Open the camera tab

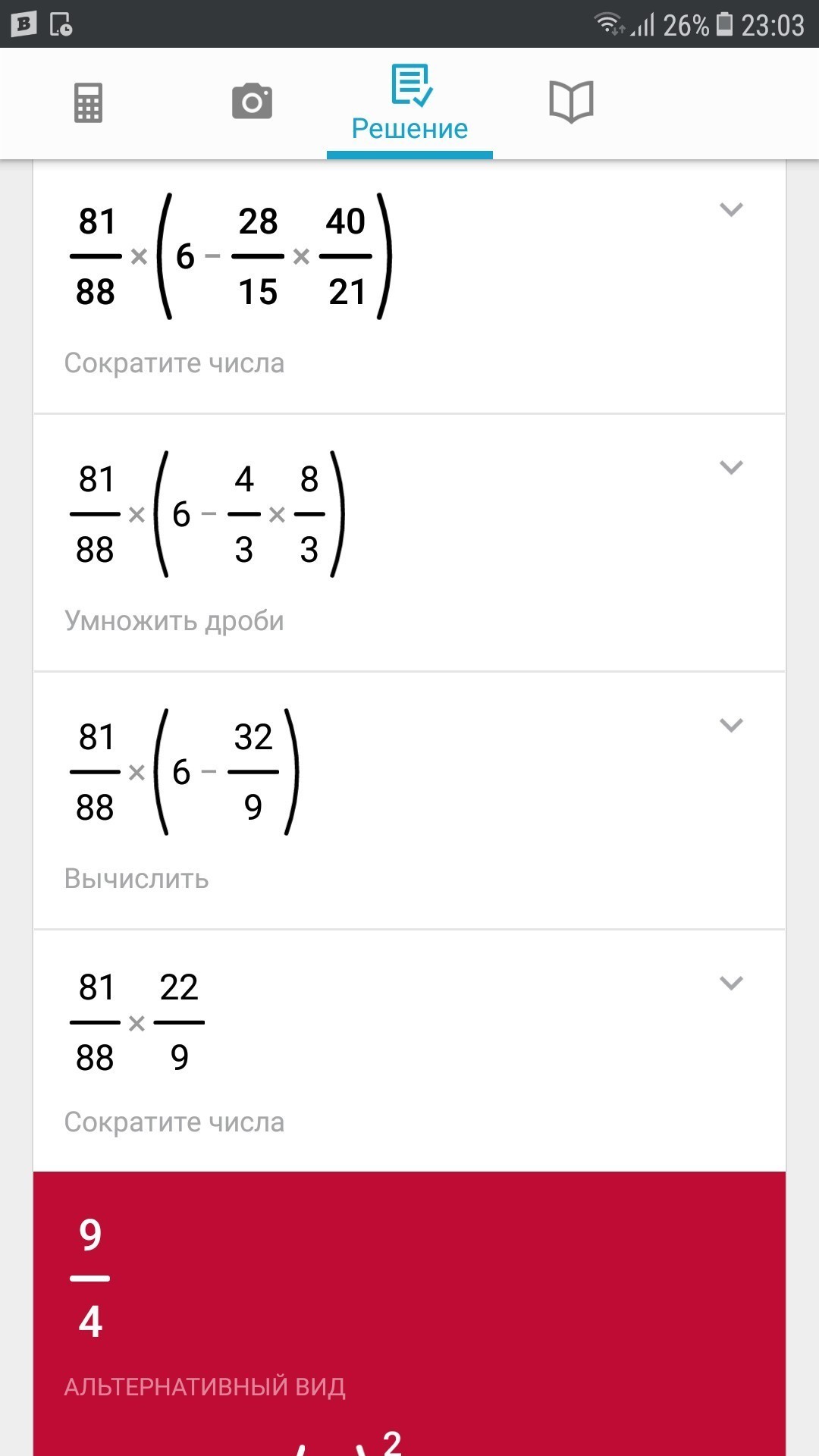(x=252, y=102)
